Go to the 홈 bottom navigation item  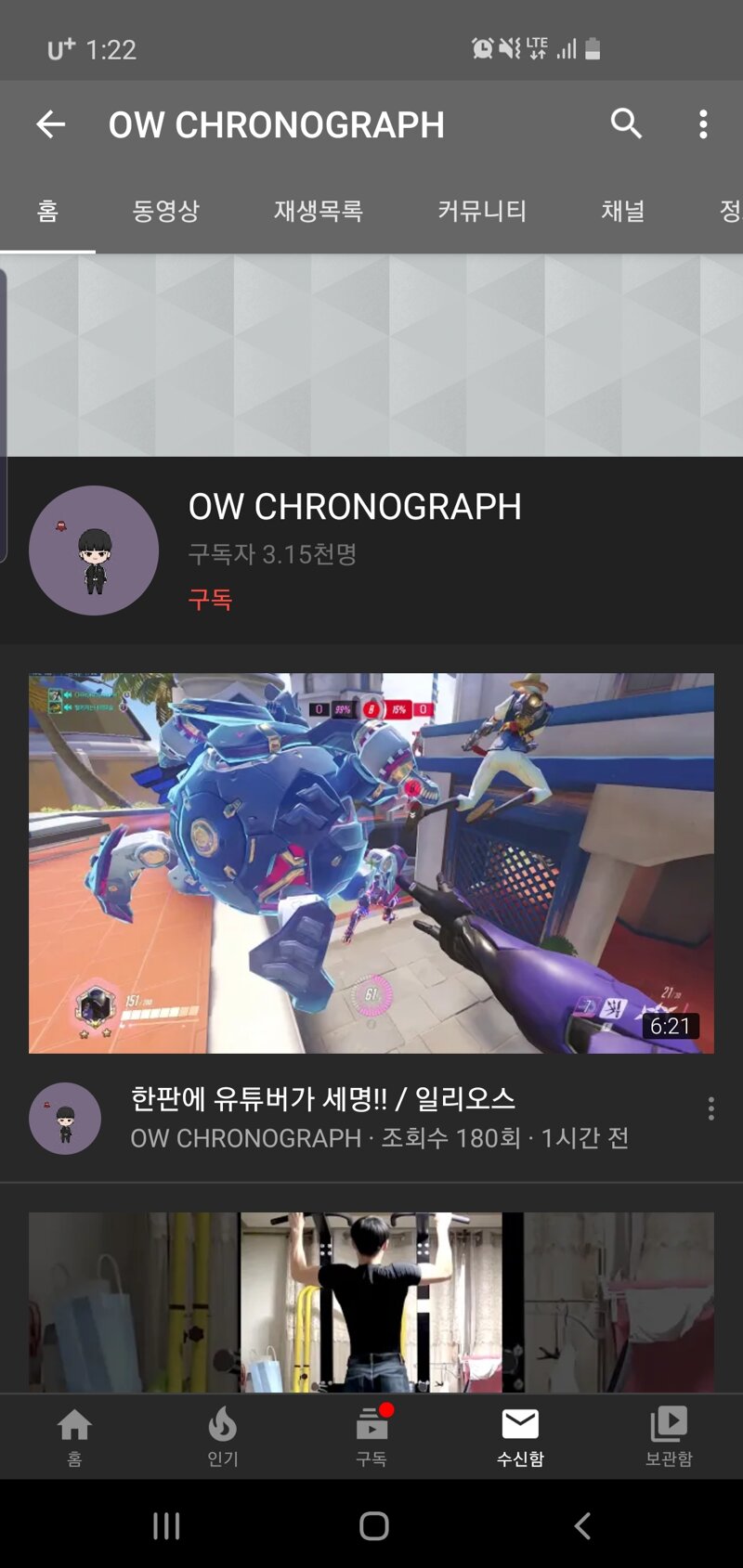point(74,1436)
